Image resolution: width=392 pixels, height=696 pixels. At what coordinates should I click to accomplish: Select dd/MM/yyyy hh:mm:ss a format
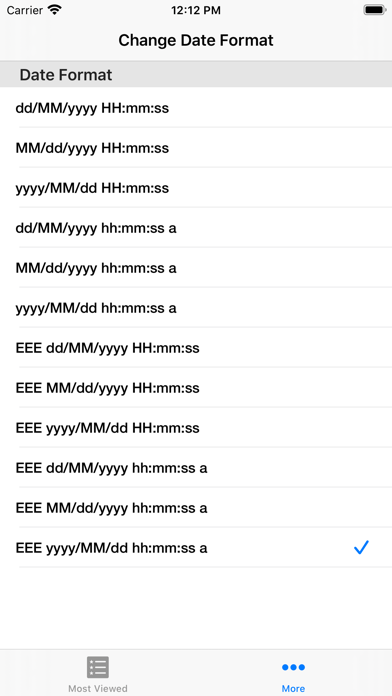(x=196, y=228)
